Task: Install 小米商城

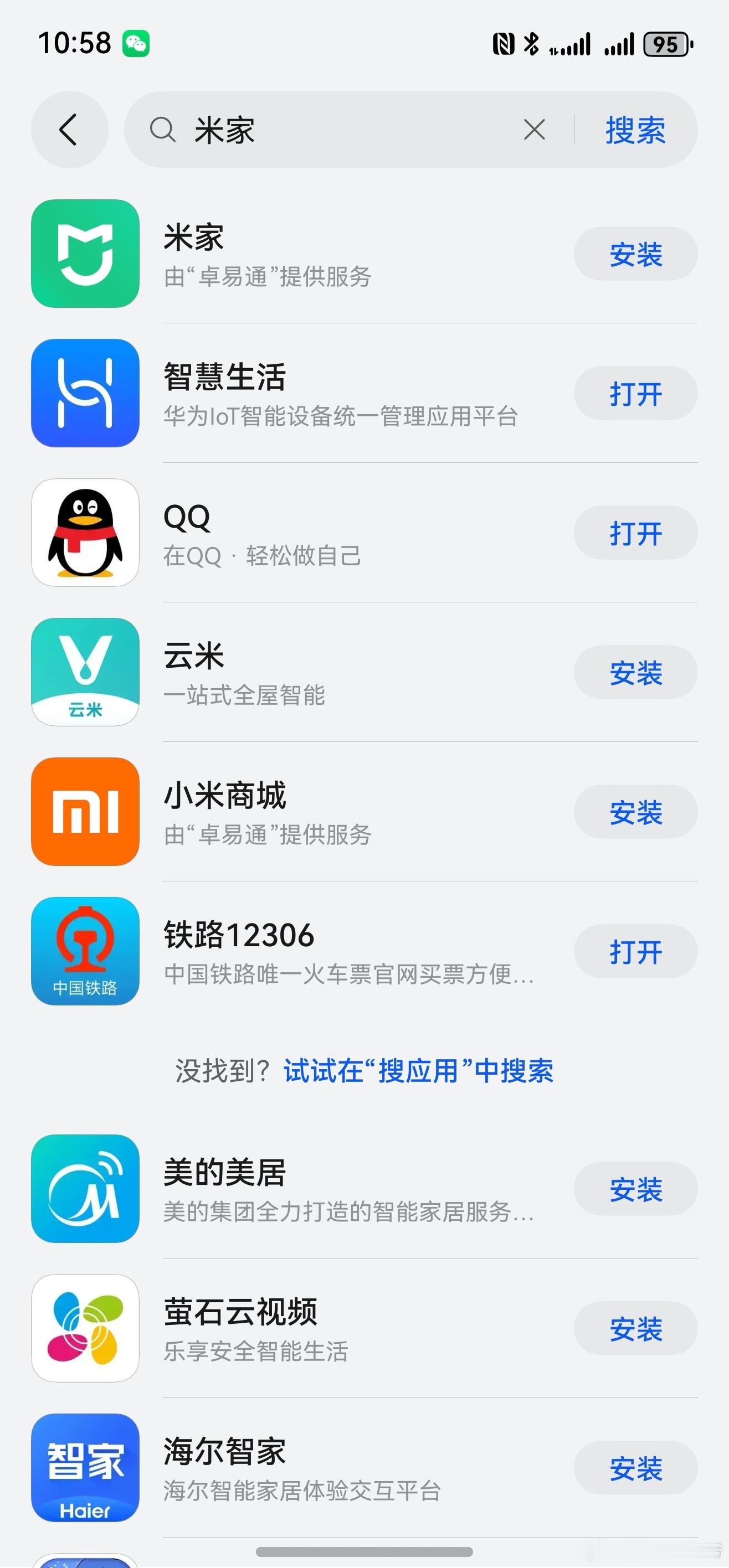Action: [635, 812]
